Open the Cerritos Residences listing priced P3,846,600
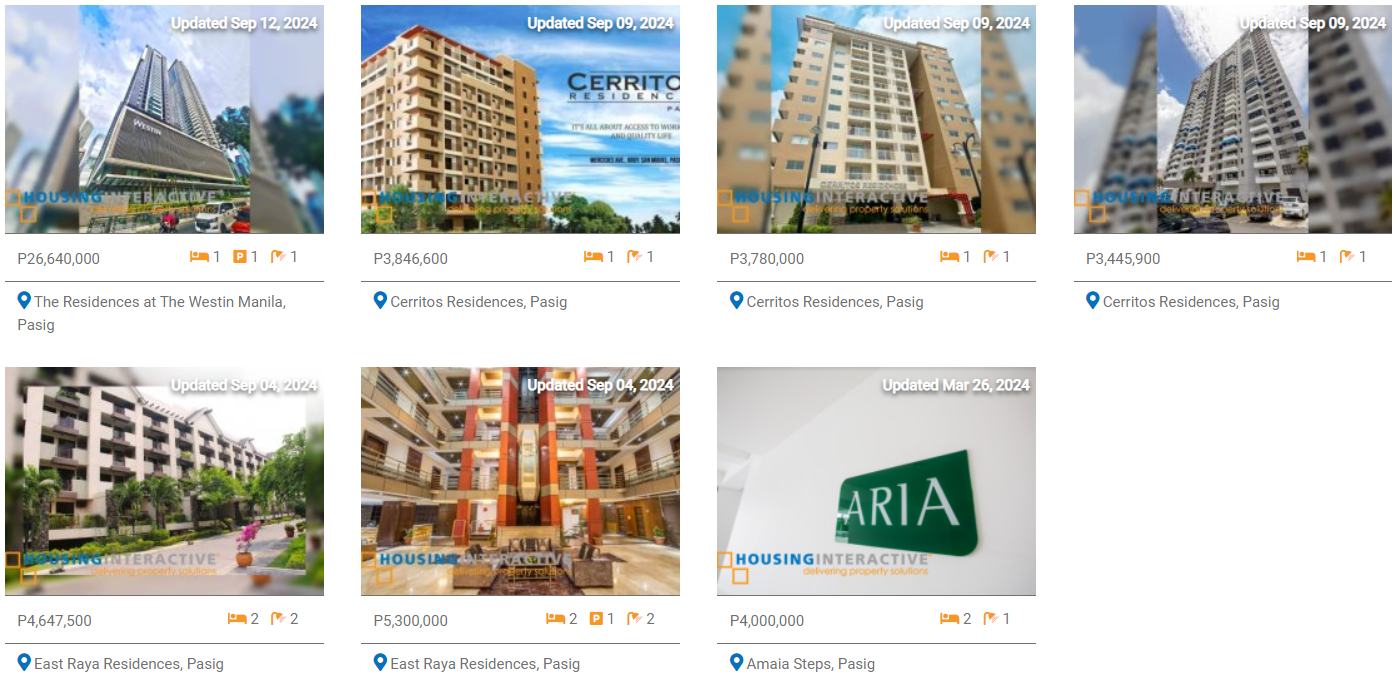The height and width of the screenshot is (677, 1398). pos(520,120)
